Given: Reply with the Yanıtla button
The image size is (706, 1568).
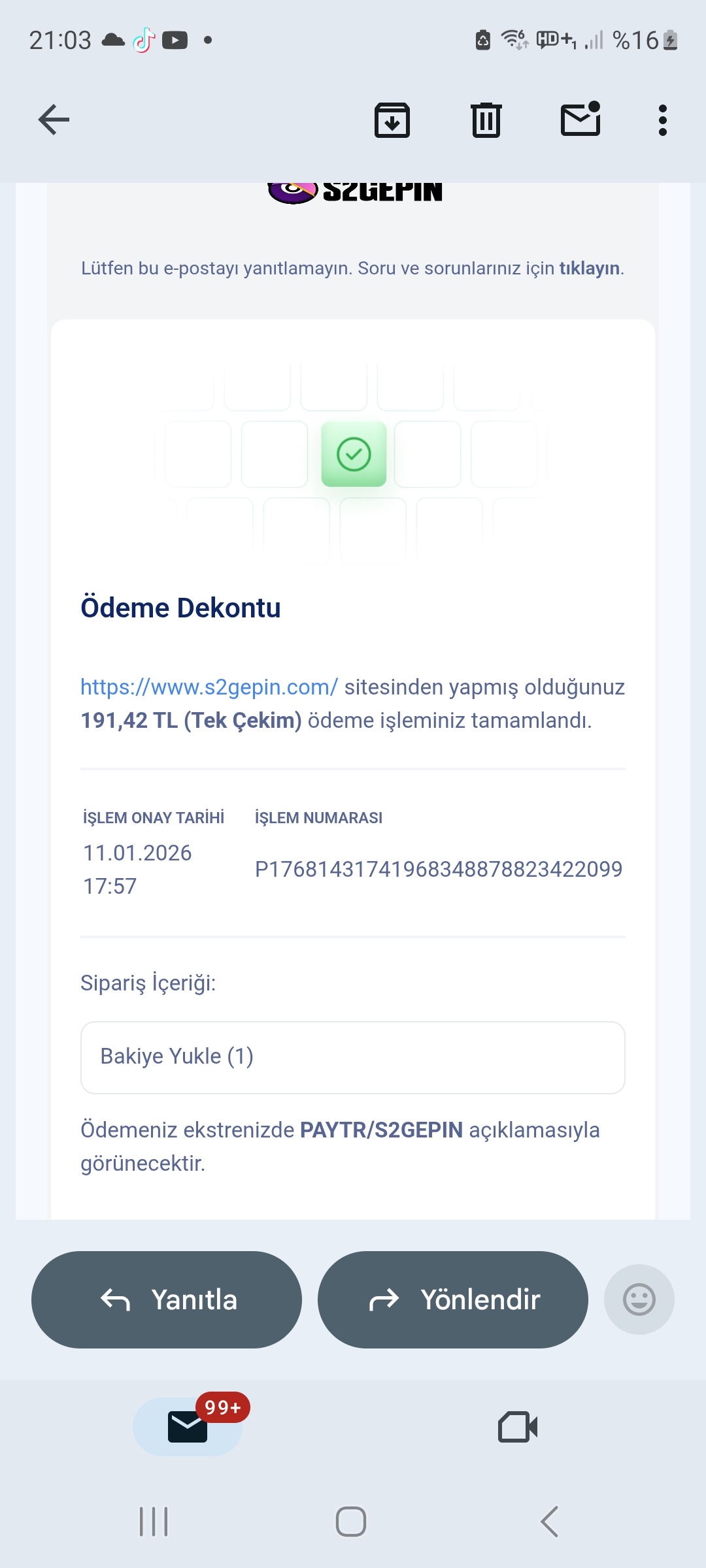Looking at the screenshot, I should [167, 1299].
